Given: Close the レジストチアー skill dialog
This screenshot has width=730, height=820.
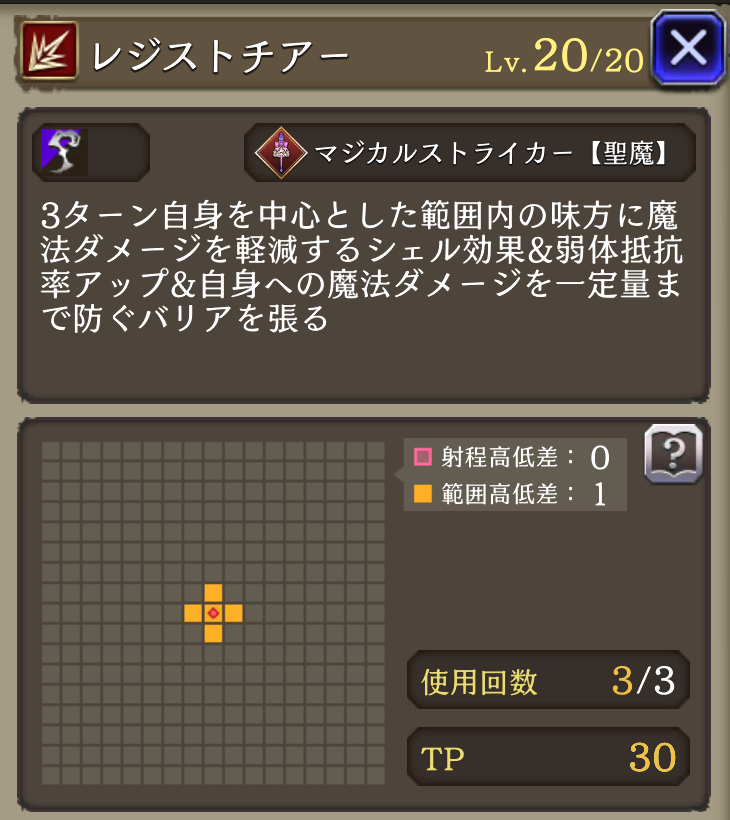Looking at the screenshot, I should coord(687,47).
